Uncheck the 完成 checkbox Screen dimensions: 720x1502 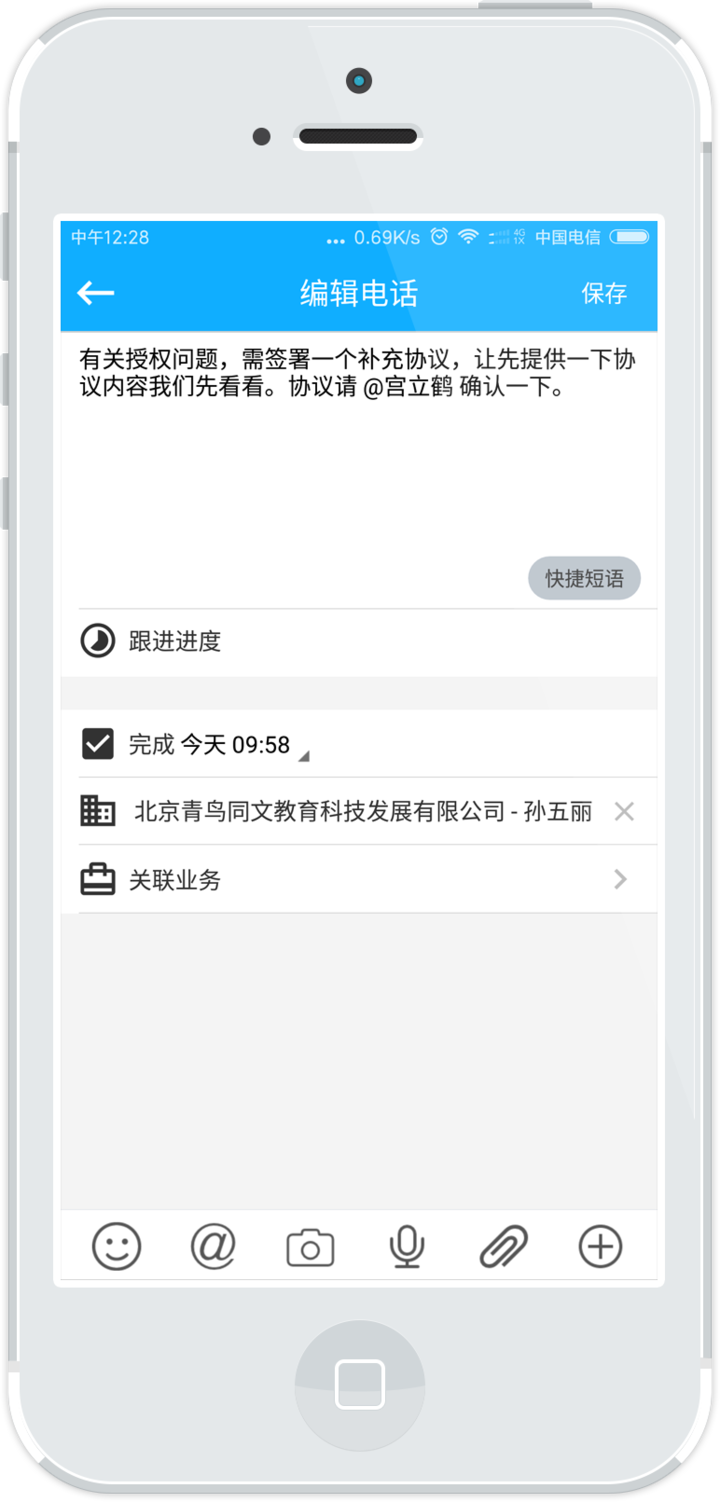[97, 744]
